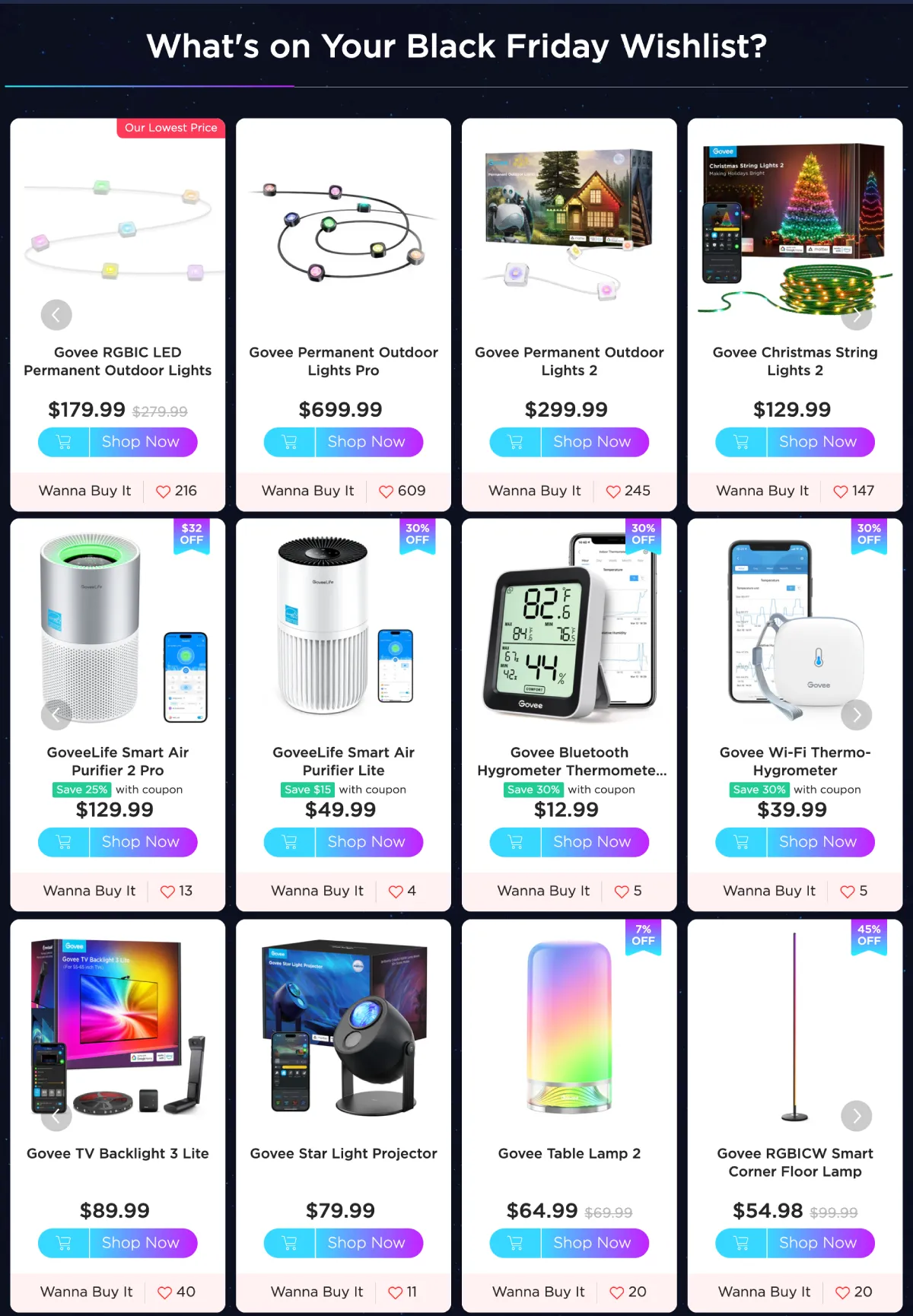Shop Now for Govee TV Backlight 3 Lite
913x1316 pixels.
(x=142, y=1243)
